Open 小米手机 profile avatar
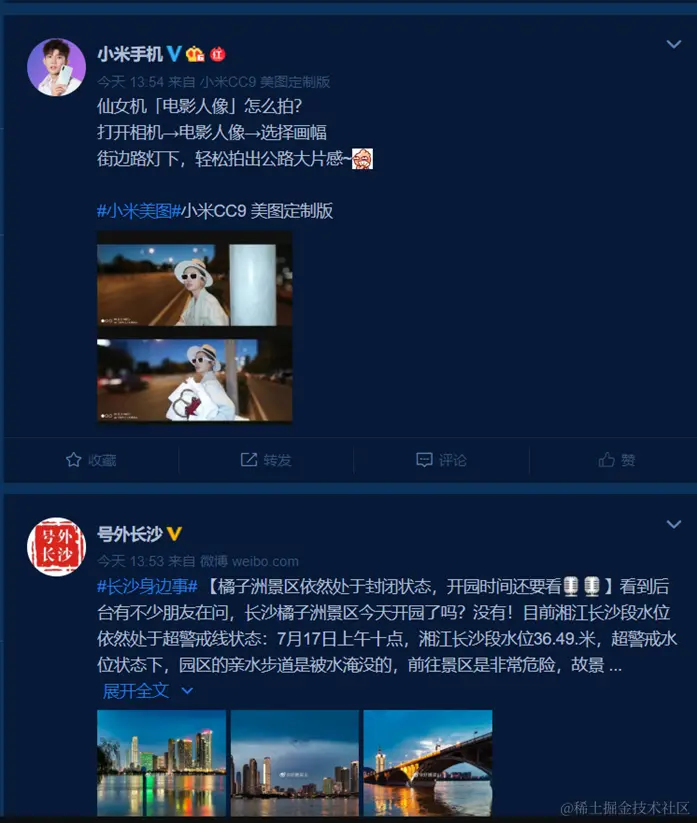The height and width of the screenshot is (823, 697). click(55, 67)
